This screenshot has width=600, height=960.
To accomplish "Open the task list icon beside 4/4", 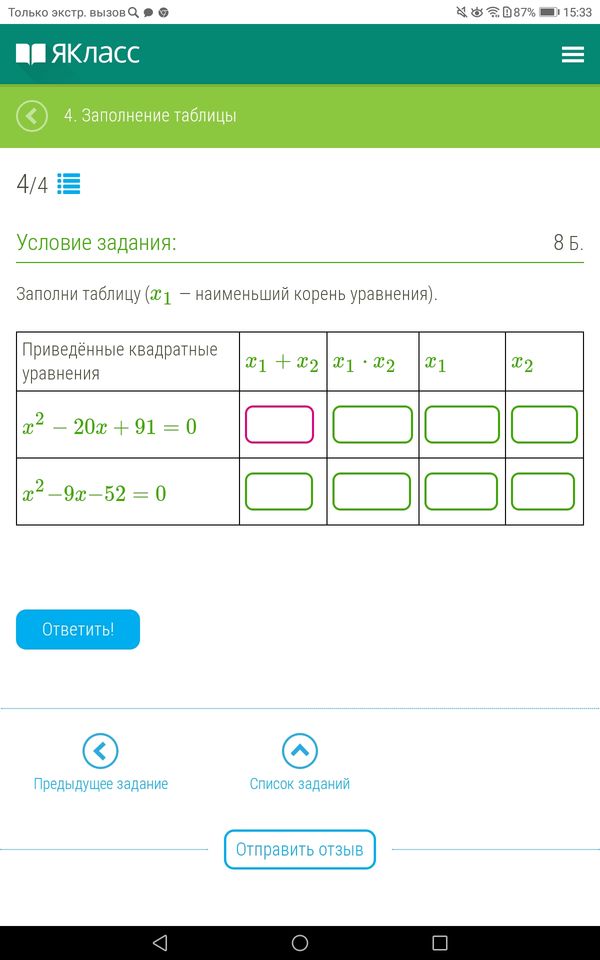I will pos(69,184).
